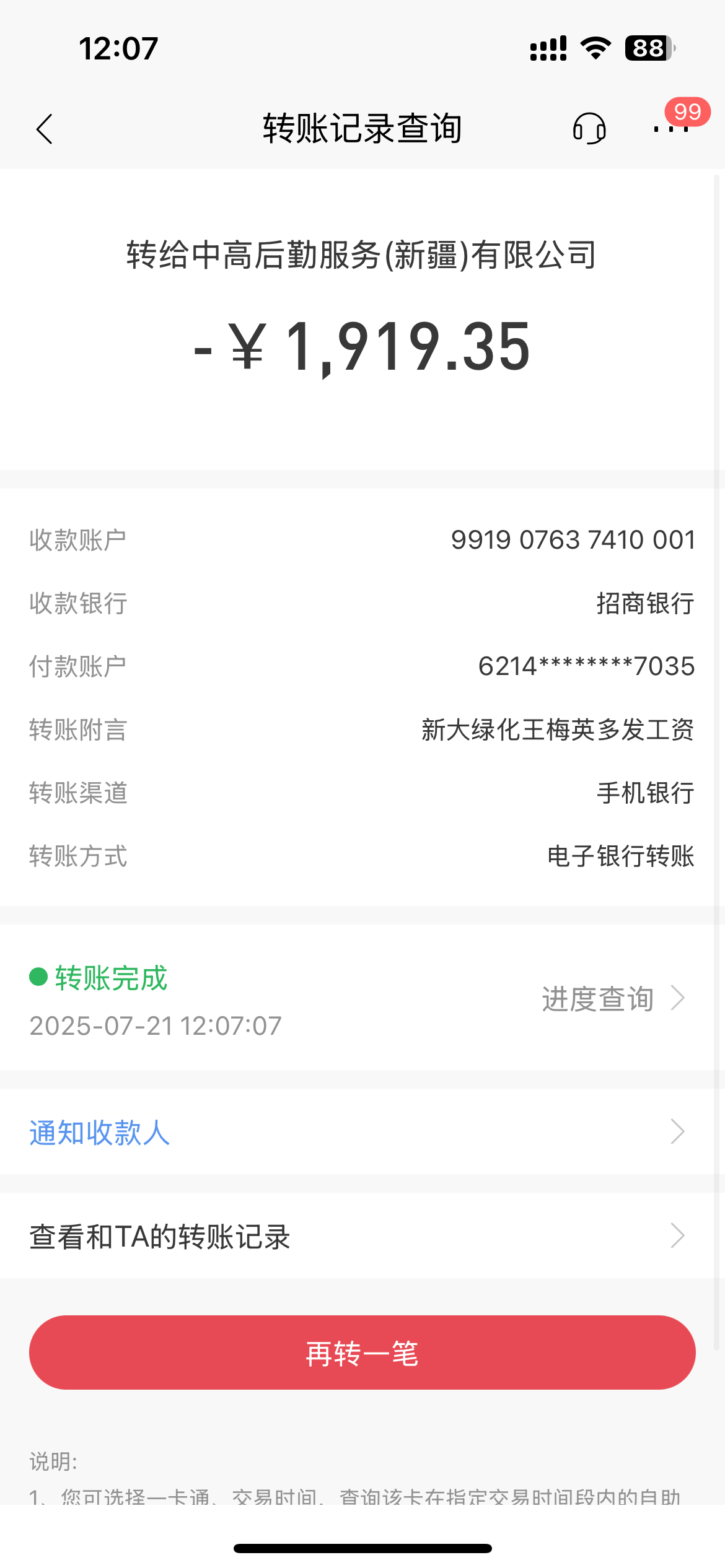View 查看和TA的转账记录 history
This screenshot has width=725, height=1568.
click(x=362, y=1236)
